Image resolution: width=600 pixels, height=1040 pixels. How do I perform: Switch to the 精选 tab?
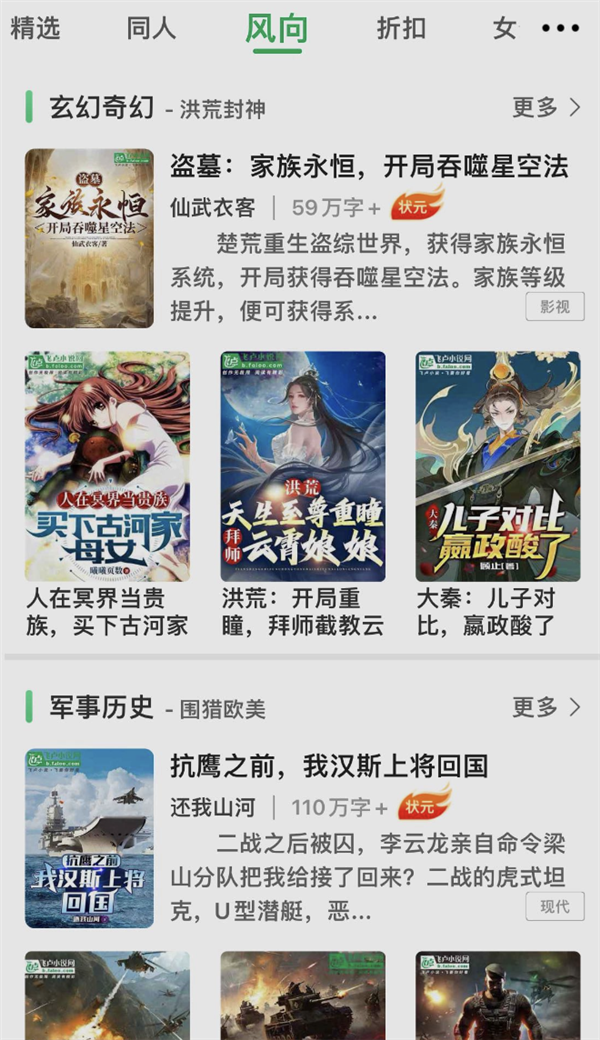pos(36,28)
